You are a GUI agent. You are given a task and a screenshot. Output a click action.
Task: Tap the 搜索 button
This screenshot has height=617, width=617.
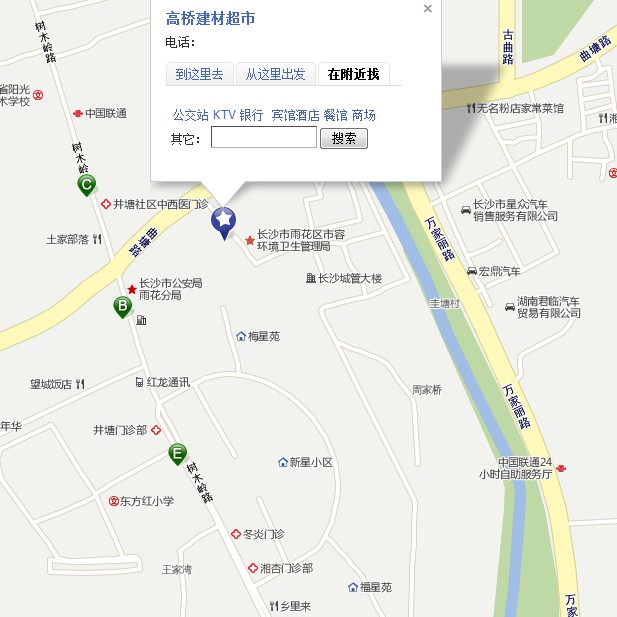pyautogui.click(x=344, y=138)
